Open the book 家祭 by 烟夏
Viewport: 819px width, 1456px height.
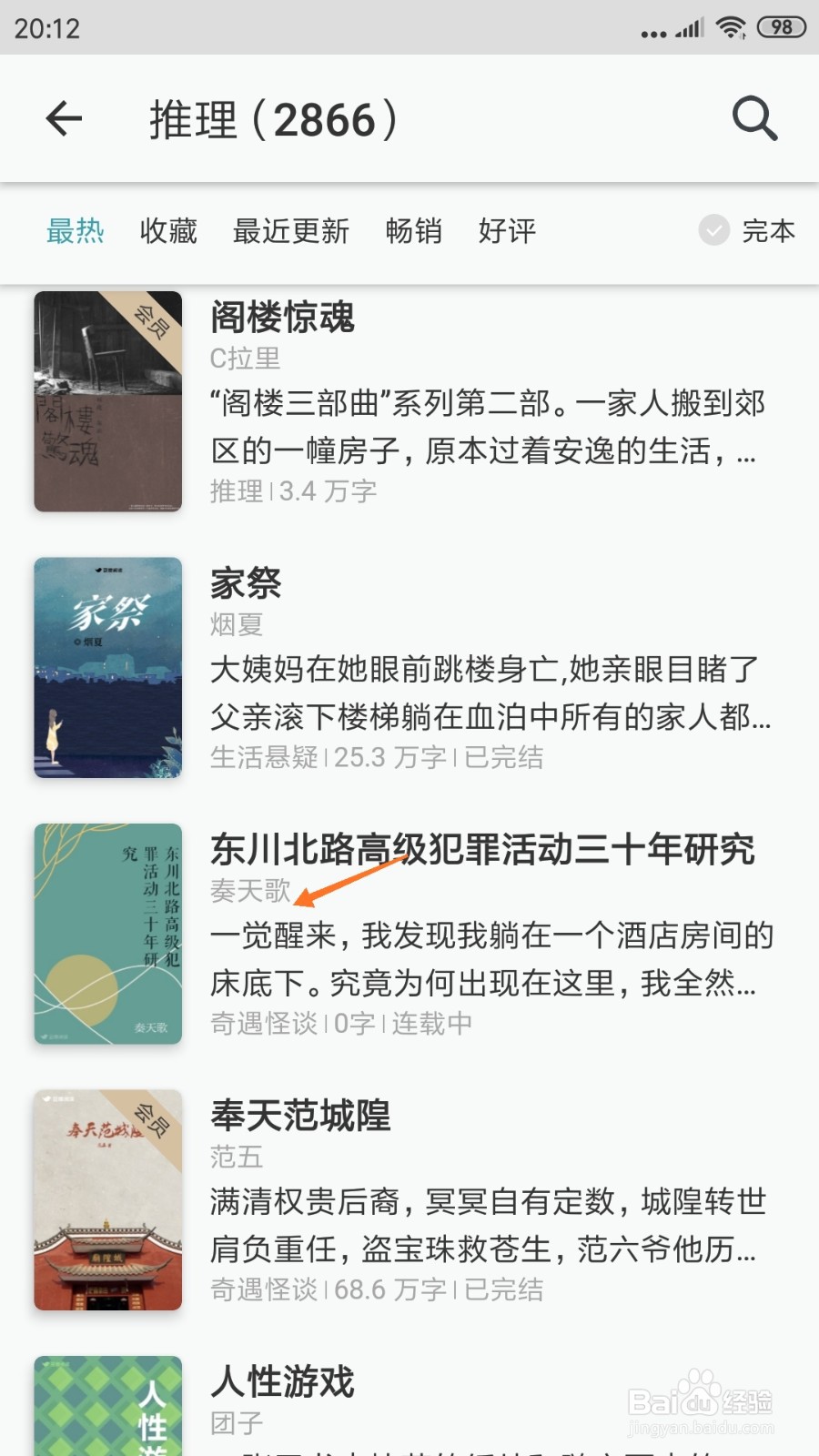(x=409, y=667)
